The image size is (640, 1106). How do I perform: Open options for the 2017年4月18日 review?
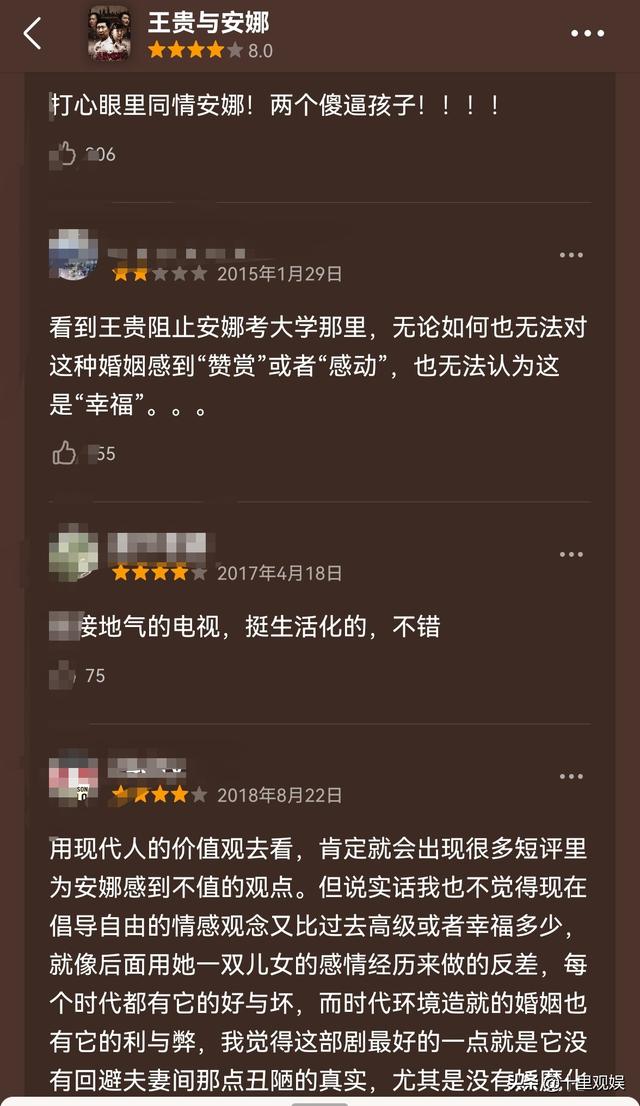[x=571, y=554]
